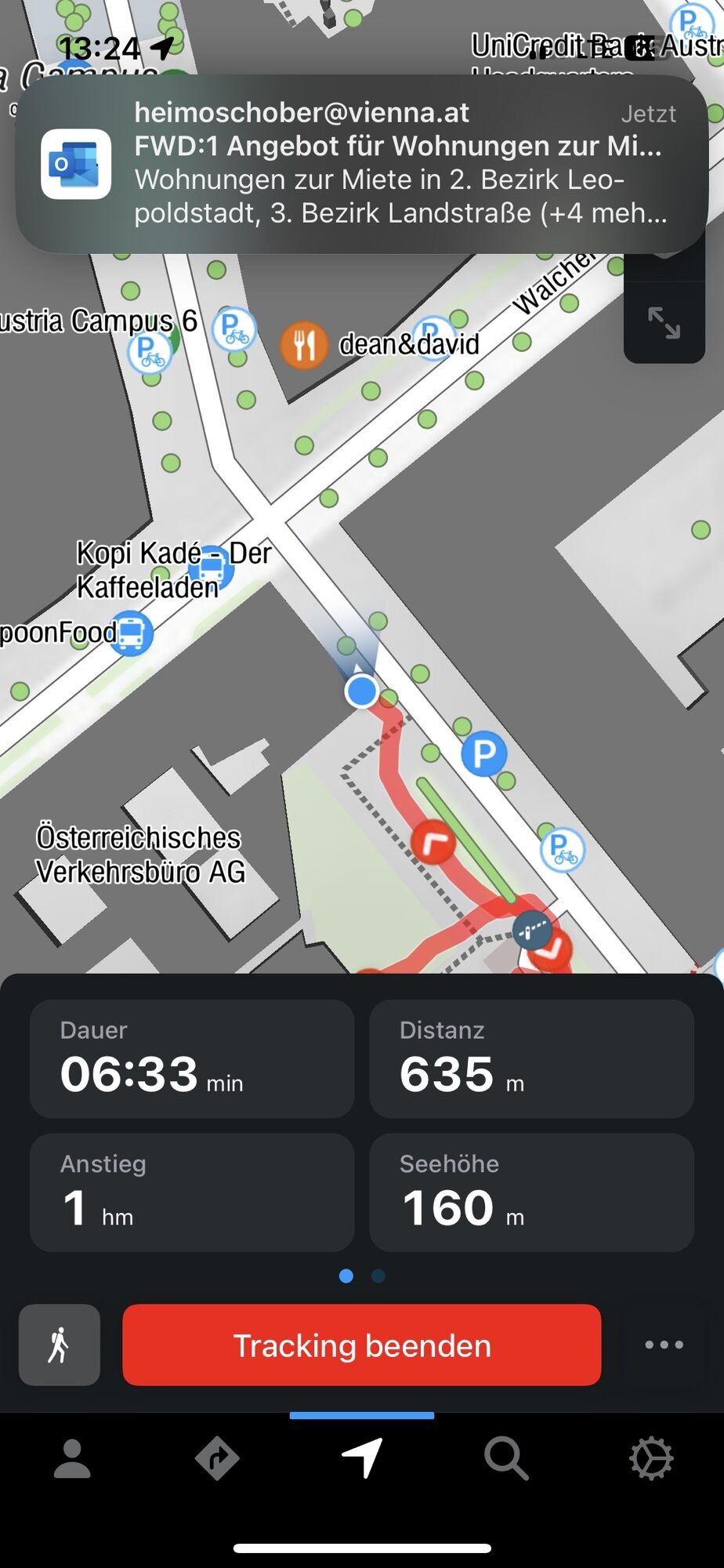Switch to the profile tab
Screen dimensions: 724x1568
[72, 1459]
